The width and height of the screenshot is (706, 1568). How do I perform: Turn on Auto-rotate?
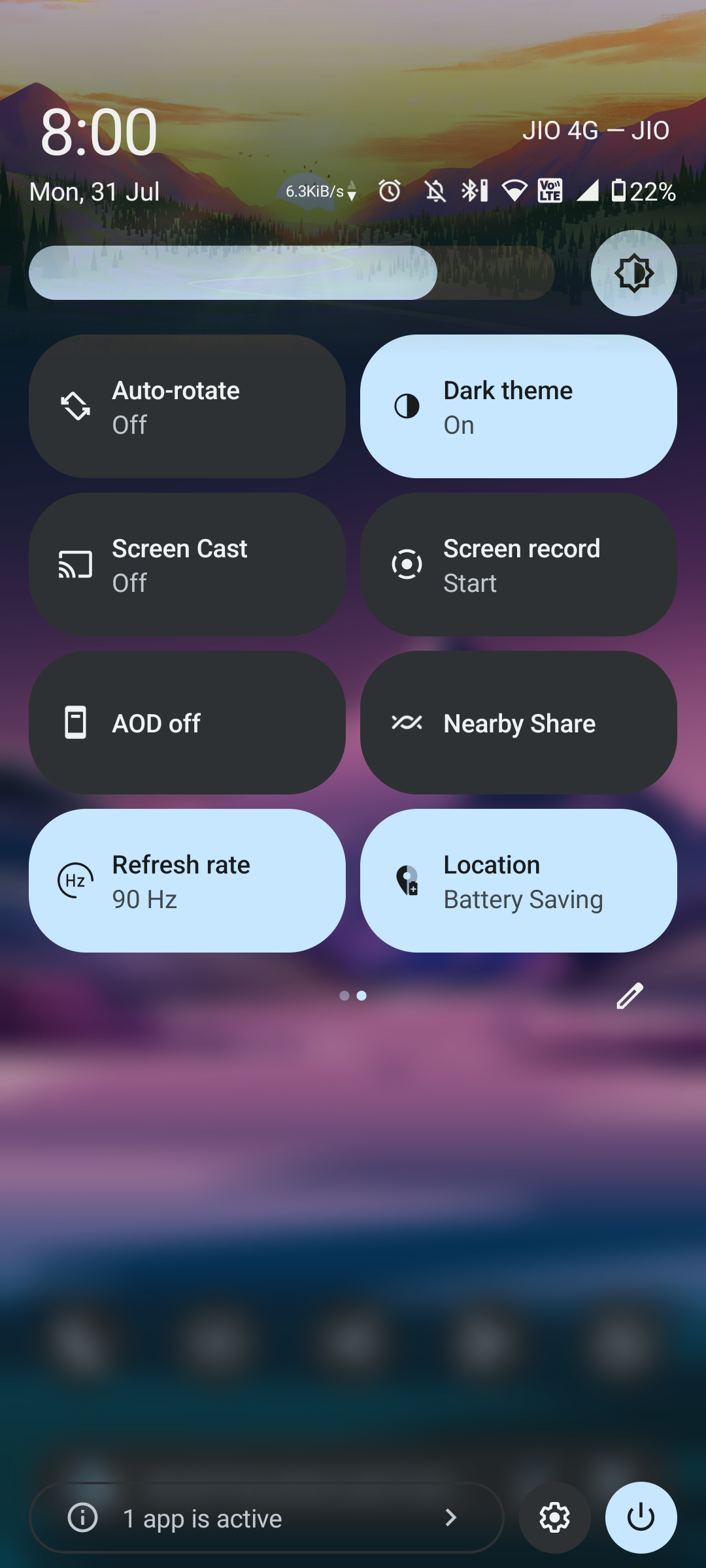pyautogui.click(x=187, y=406)
